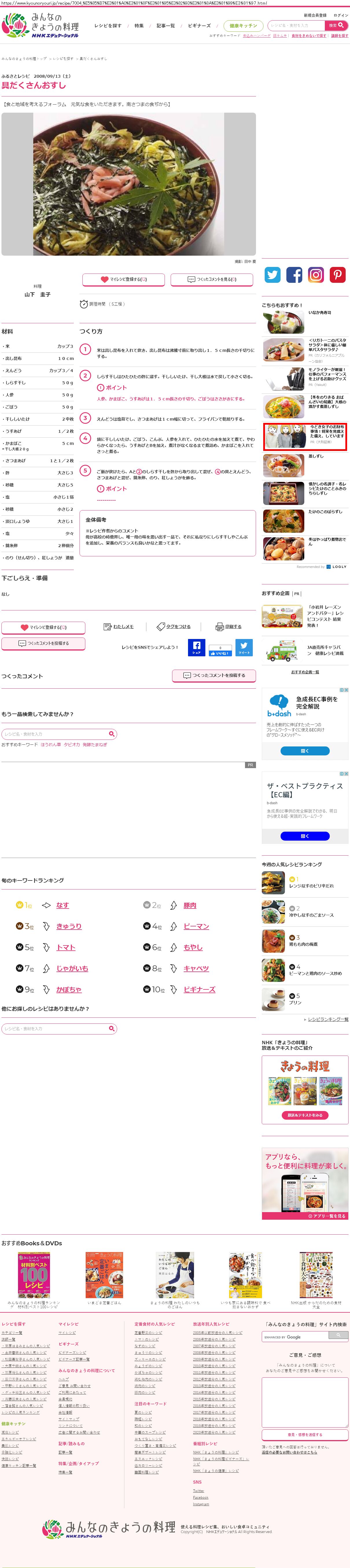Open the Instagram icon
This screenshot has height=1568, width=350.
pos(316,274)
